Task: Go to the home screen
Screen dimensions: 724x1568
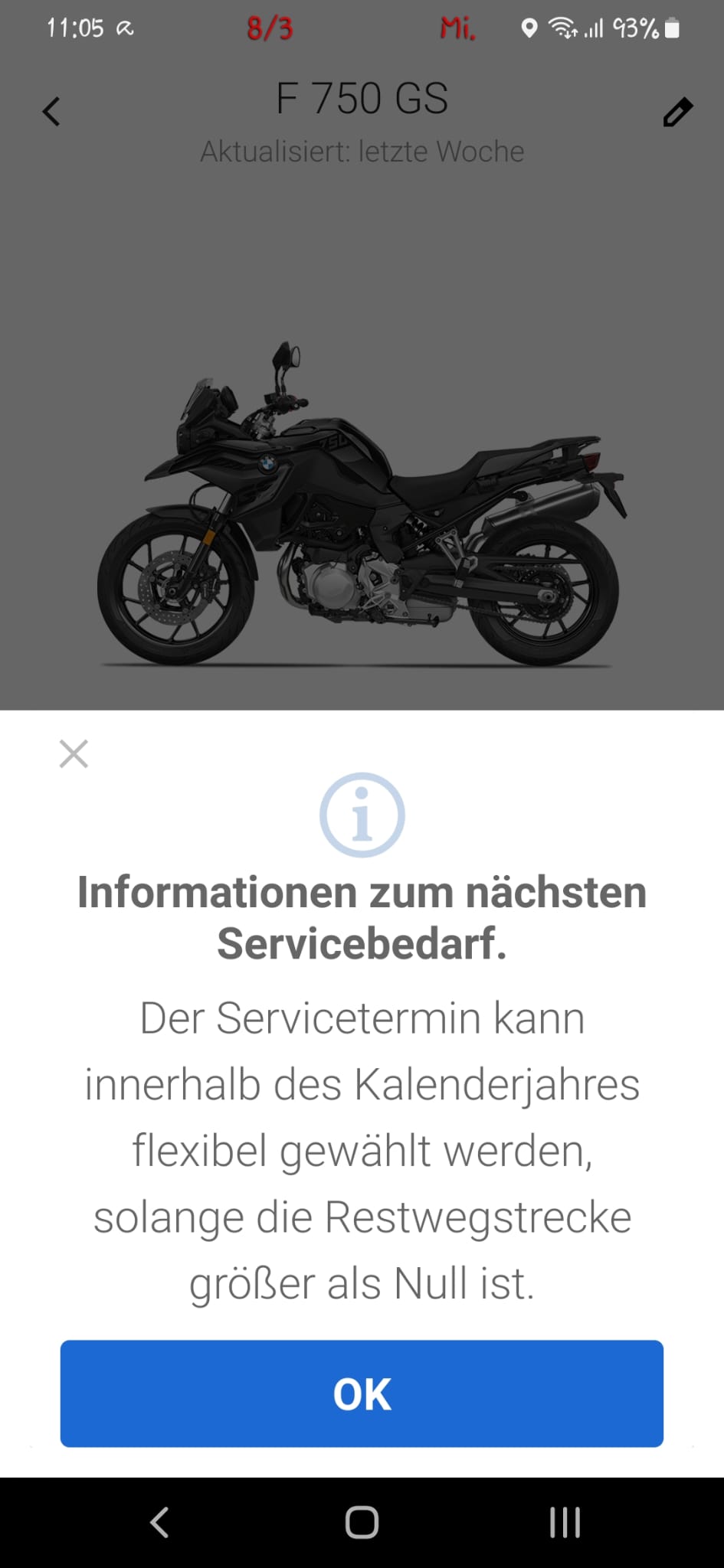Action: [362, 1522]
